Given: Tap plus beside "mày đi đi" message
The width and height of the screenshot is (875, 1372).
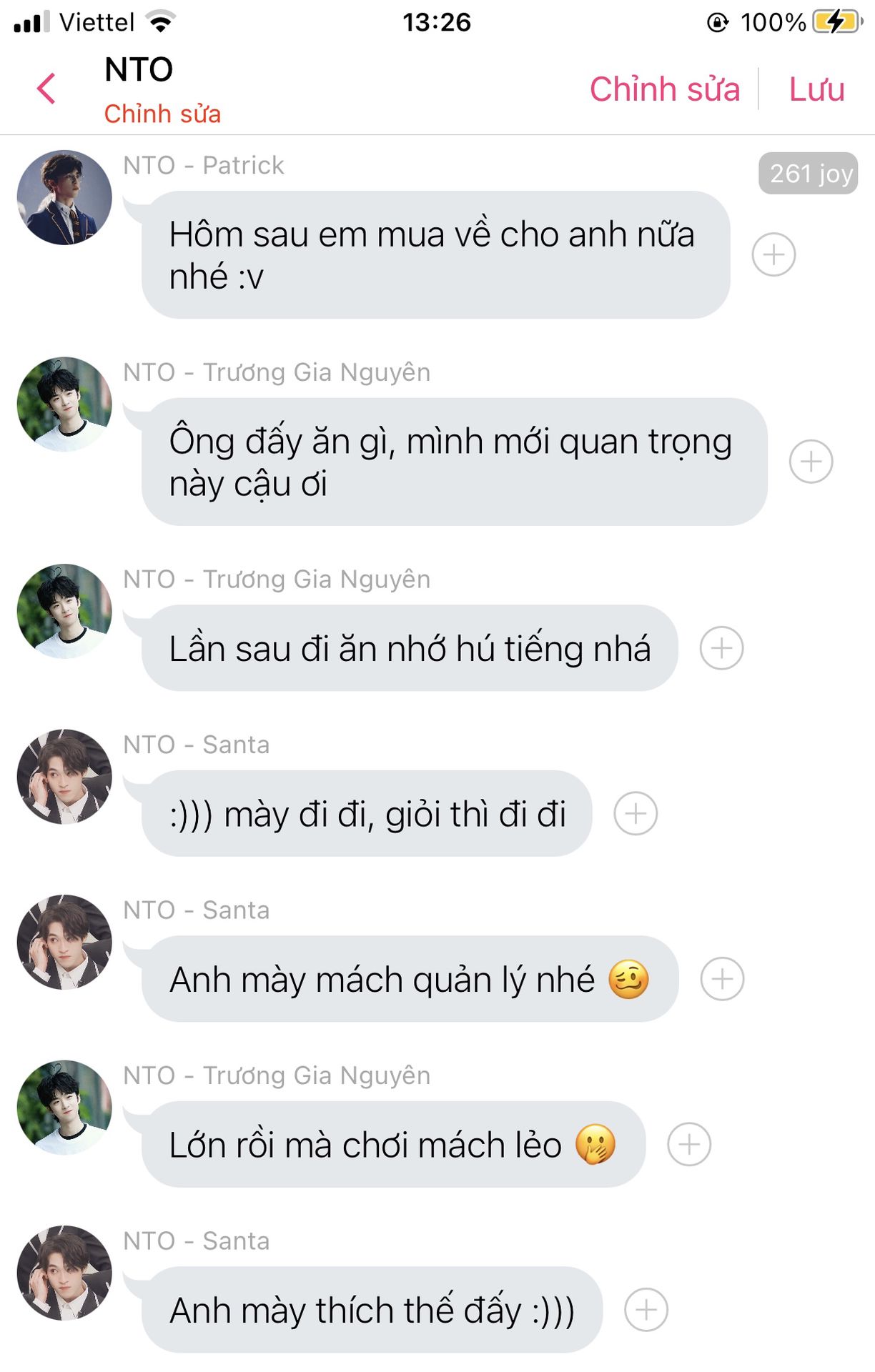Looking at the screenshot, I should coord(636,813).
